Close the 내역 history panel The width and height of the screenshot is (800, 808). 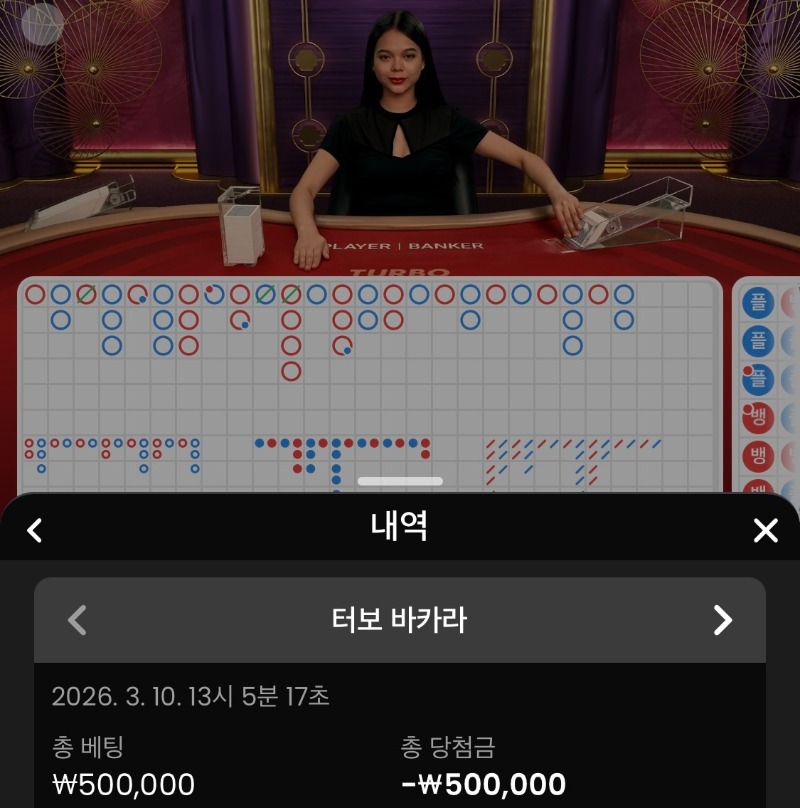(x=765, y=530)
